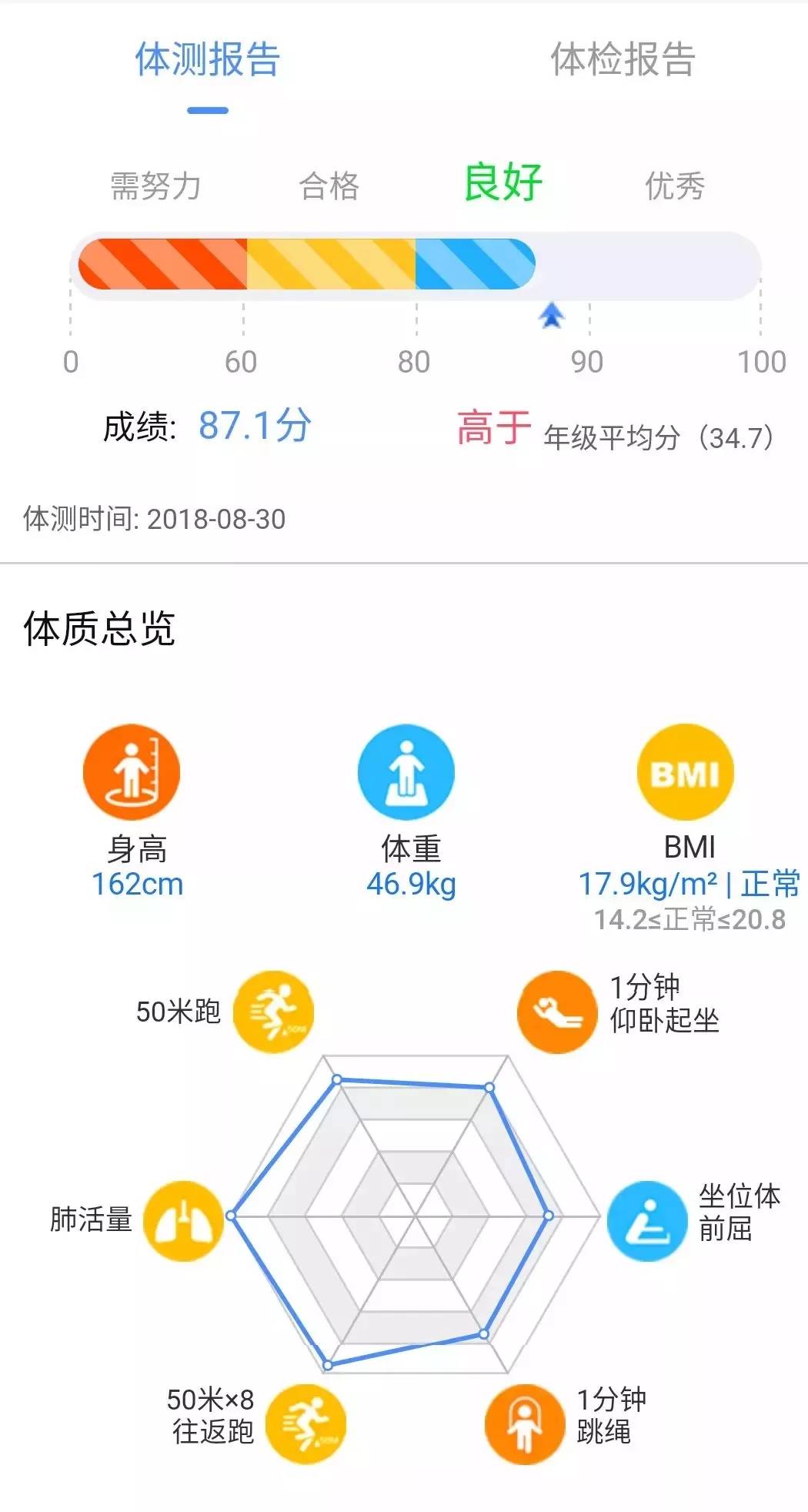Image resolution: width=808 pixels, height=1512 pixels.
Task: Click the score progress bar
Action: [x=416, y=265]
